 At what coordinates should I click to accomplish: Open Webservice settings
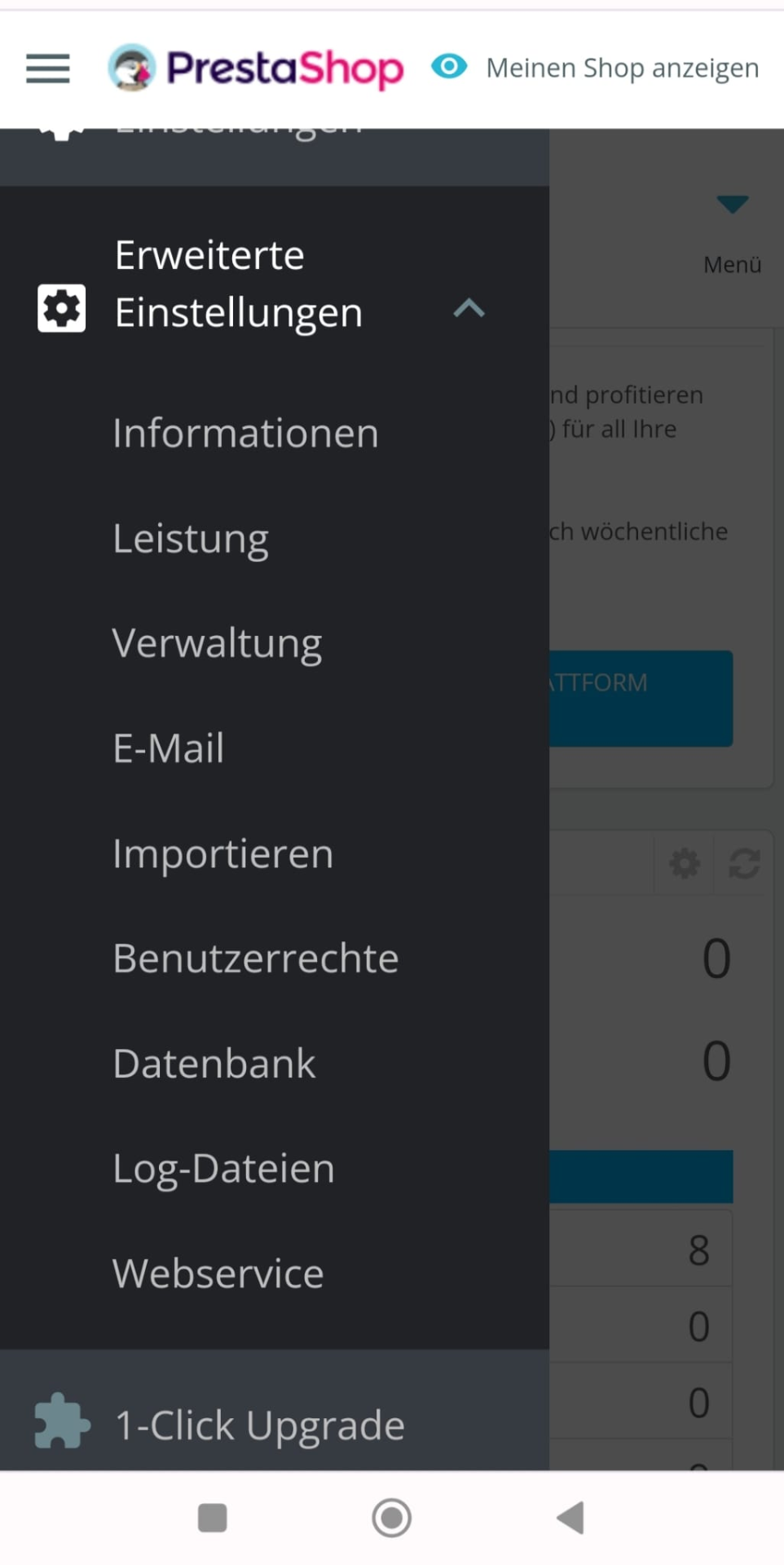218,1273
